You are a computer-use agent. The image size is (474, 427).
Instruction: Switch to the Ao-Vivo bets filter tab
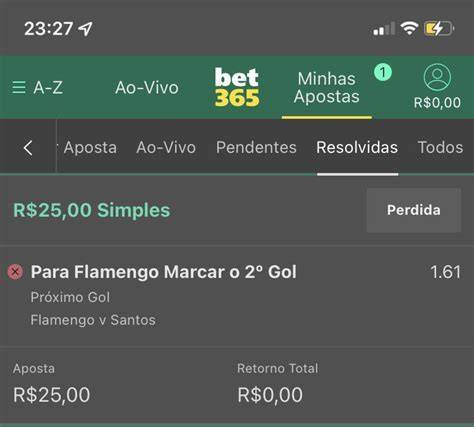point(166,147)
